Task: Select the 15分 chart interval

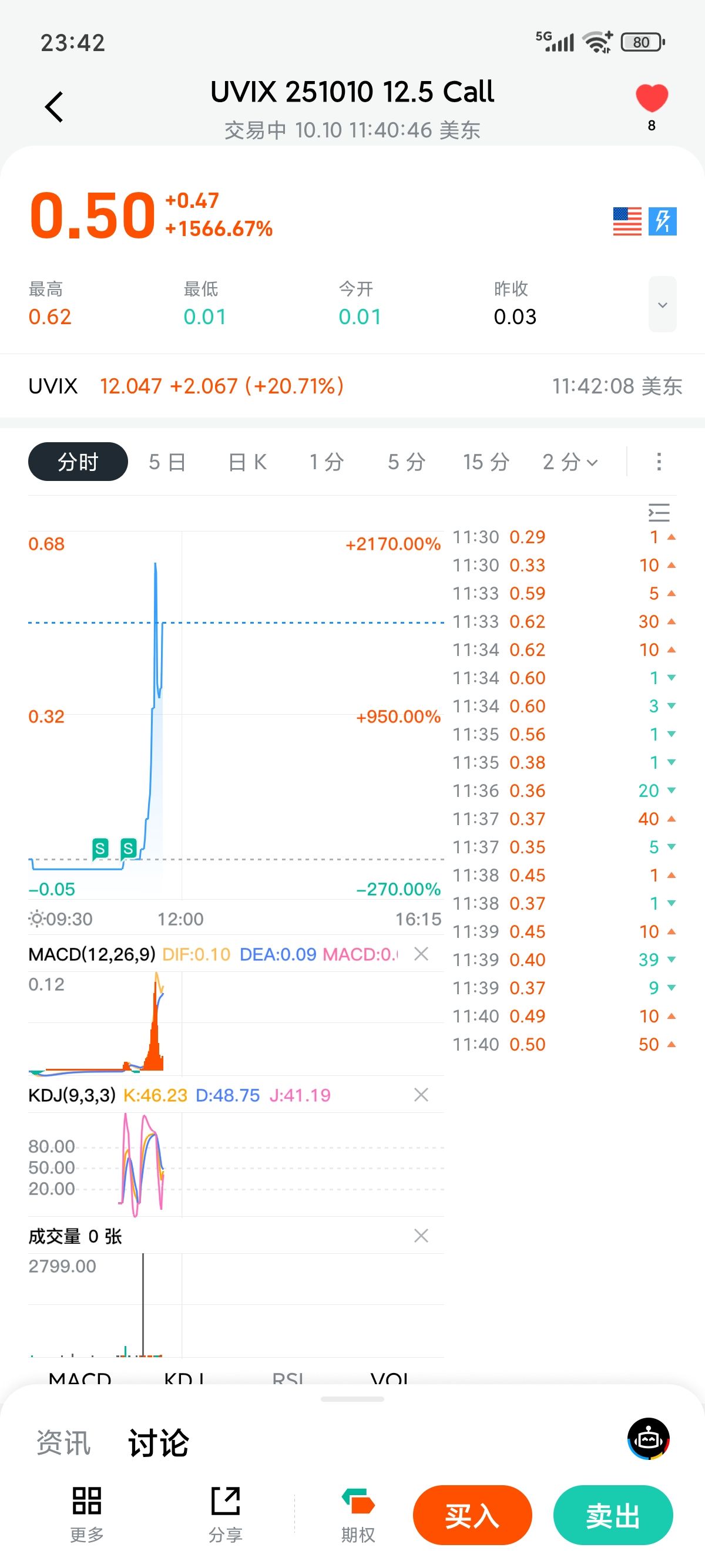Action: coord(485,462)
